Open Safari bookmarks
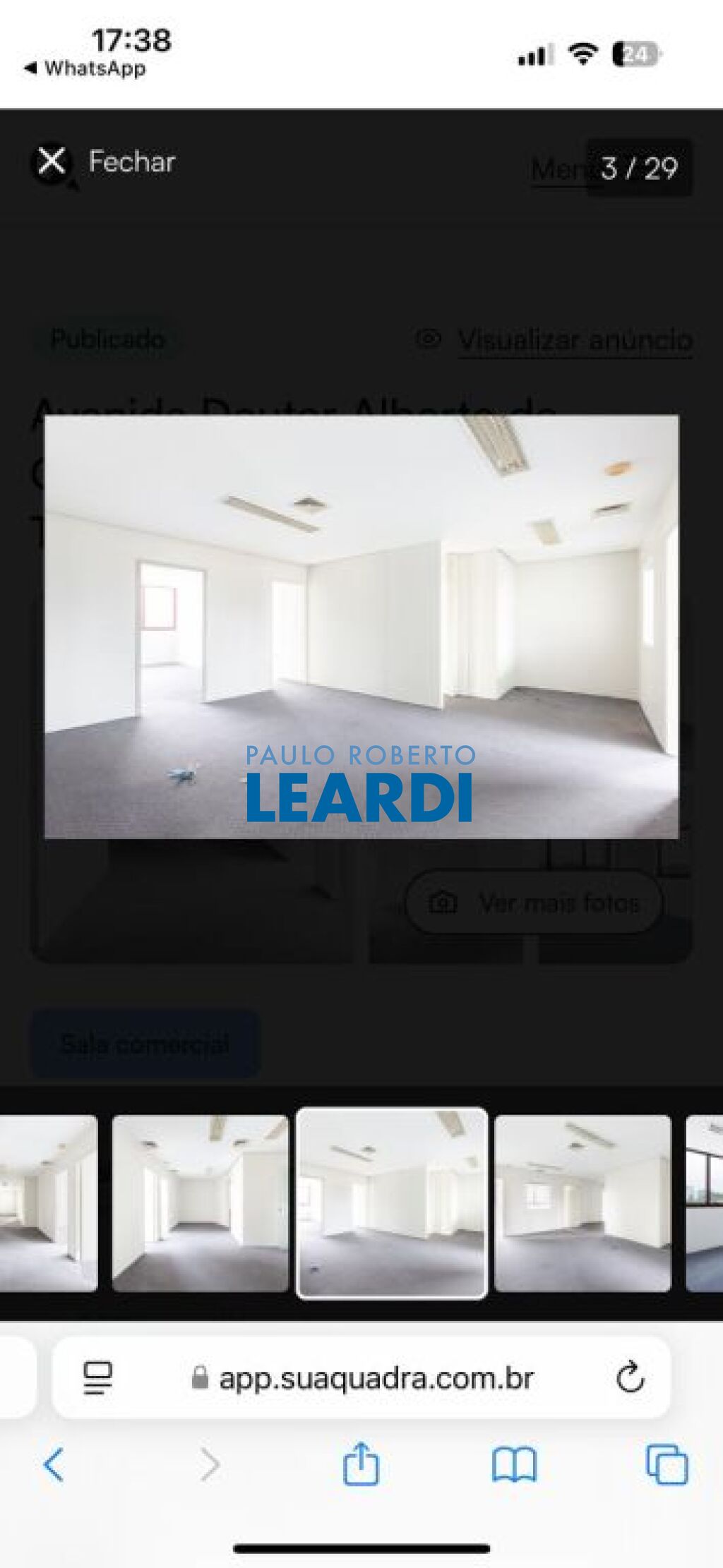Screen dimensions: 723x1568 coord(514,1464)
